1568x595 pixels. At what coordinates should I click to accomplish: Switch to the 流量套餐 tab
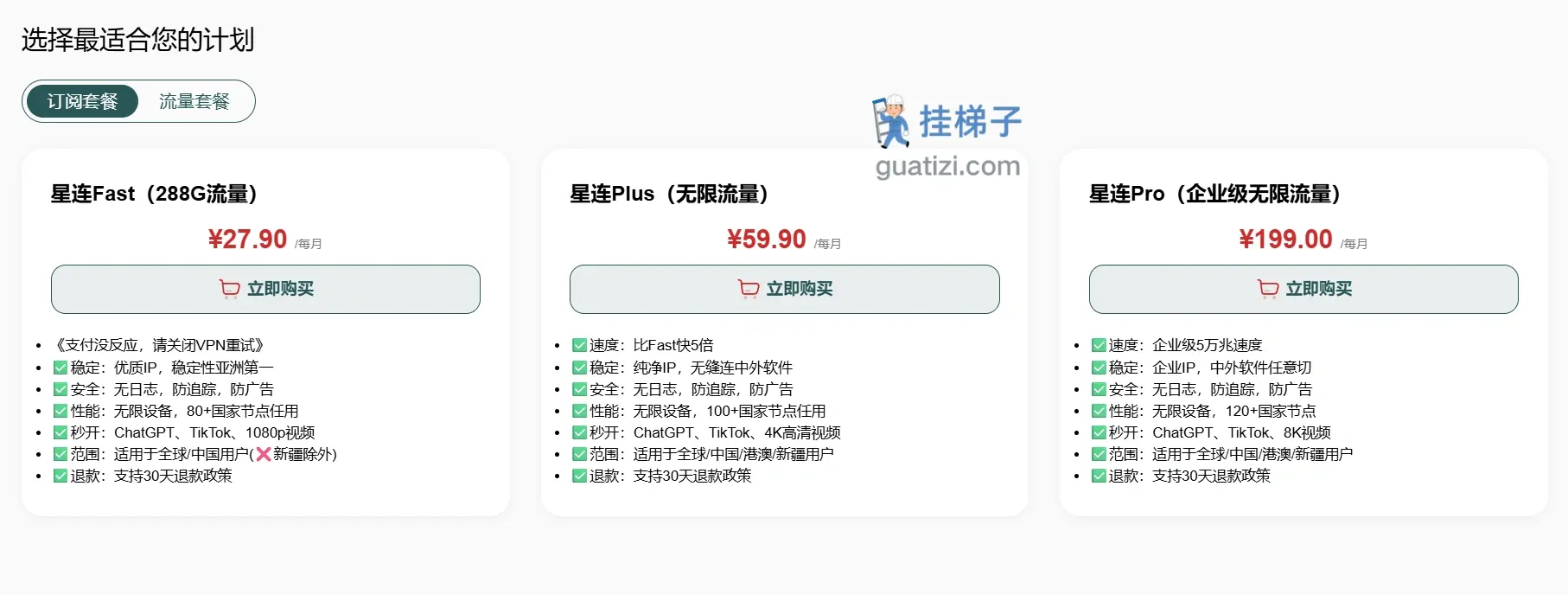[x=194, y=101]
